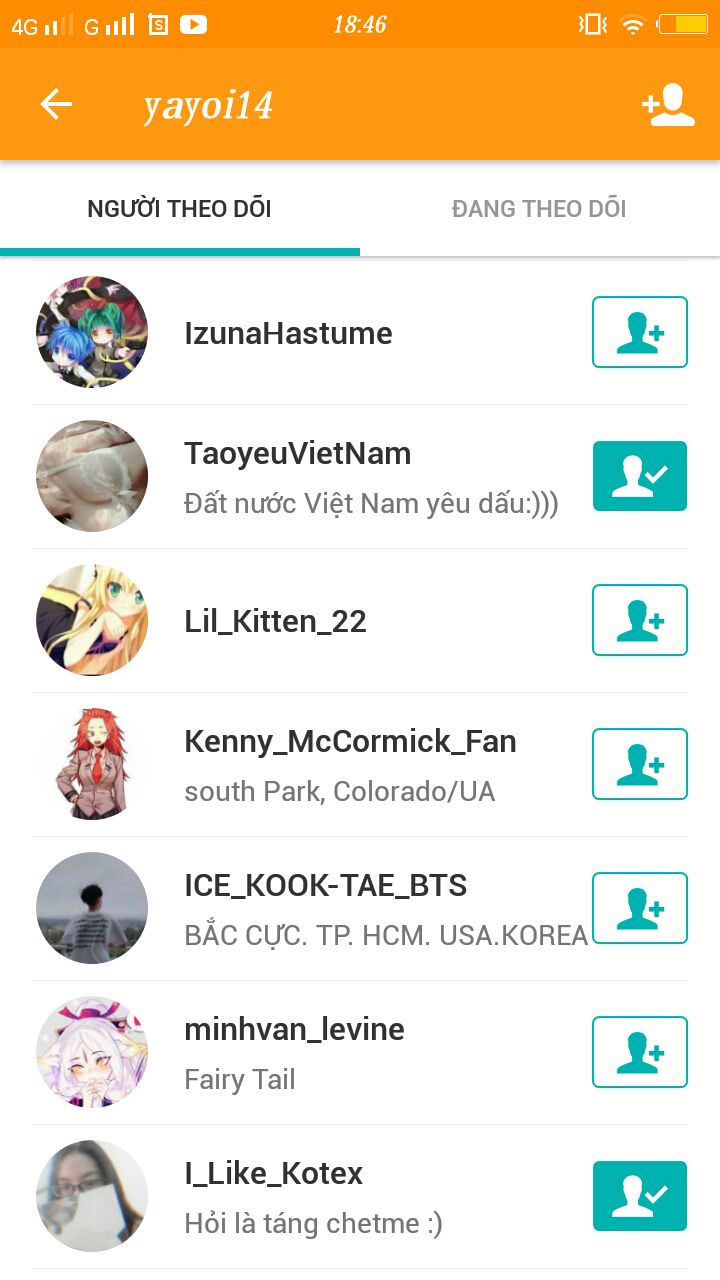Open IzunaHastume's profile
This screenshot has width=720, height=1280.
coord(288,333)
